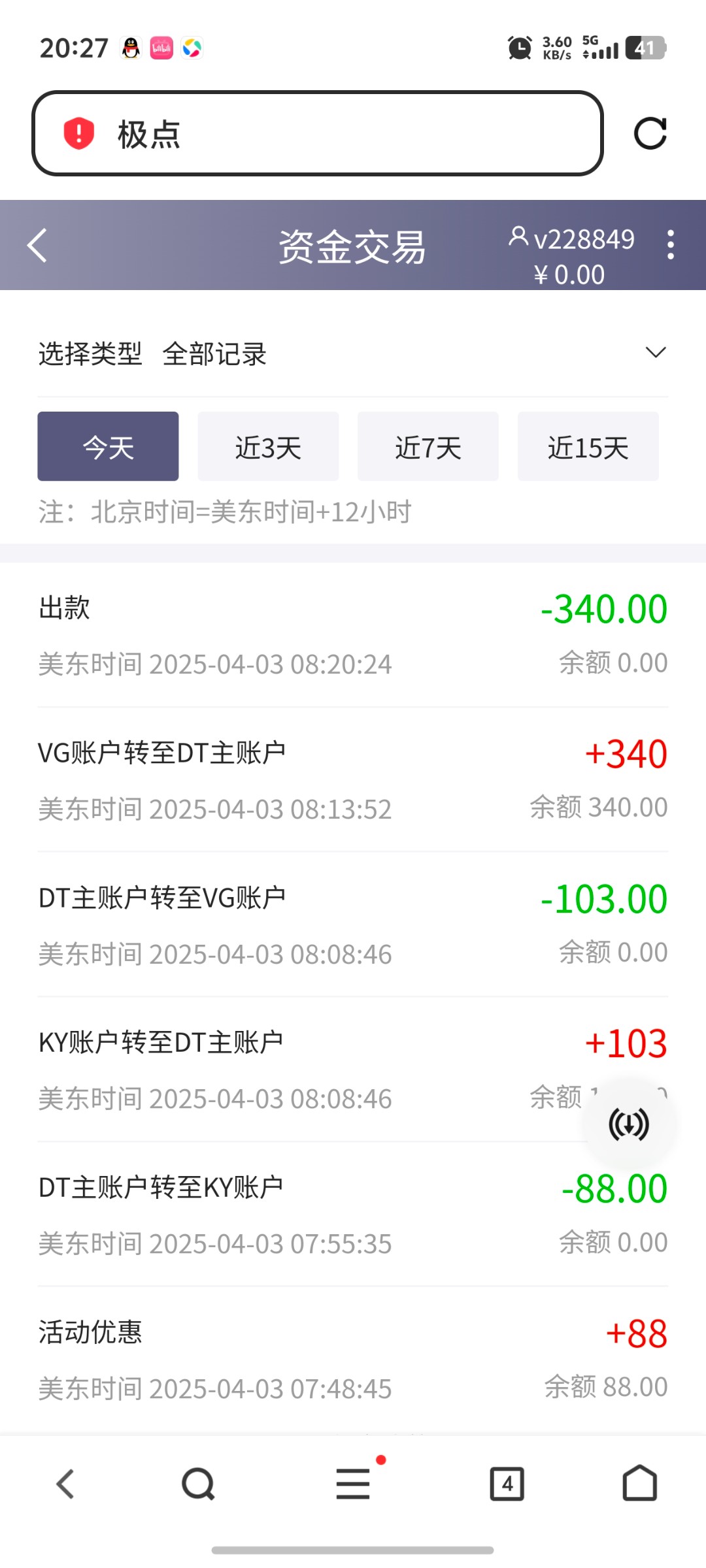Expand the 选择类型 全部记录 dropdown
The image size is (706, 1568).
point(353,353)
